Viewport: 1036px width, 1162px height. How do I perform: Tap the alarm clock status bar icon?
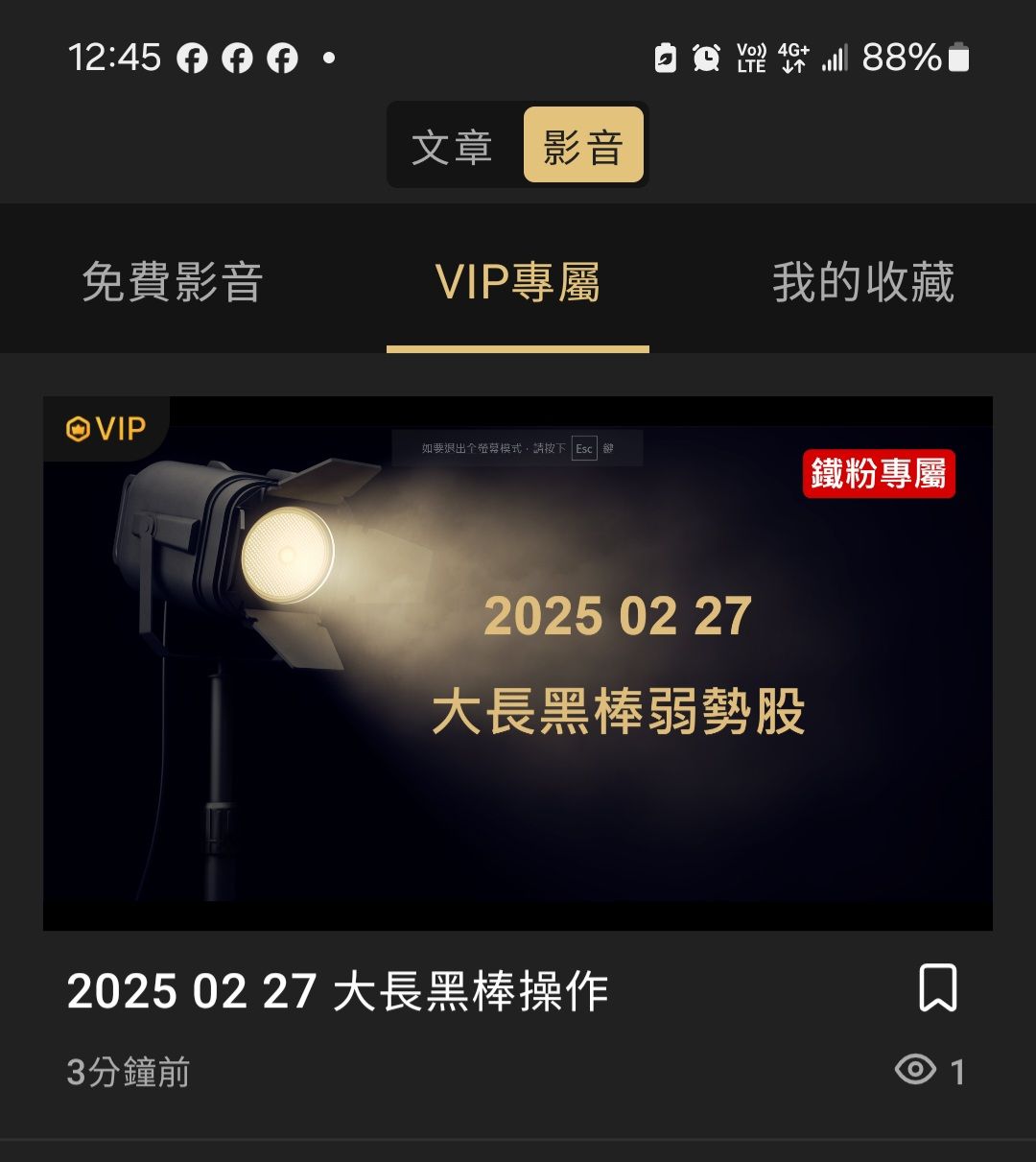707,59
